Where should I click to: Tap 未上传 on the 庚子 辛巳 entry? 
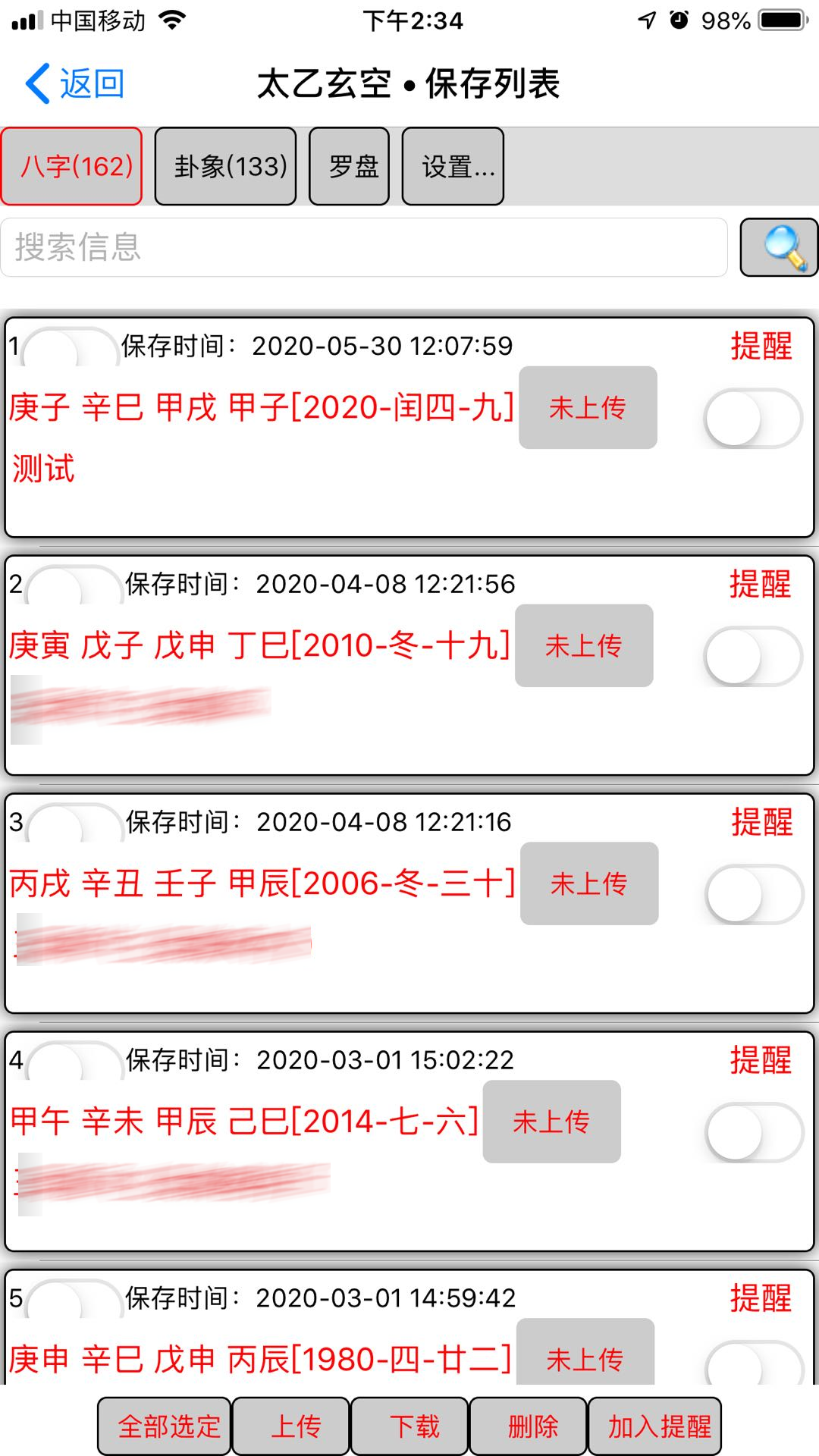(x=588, y=408)
